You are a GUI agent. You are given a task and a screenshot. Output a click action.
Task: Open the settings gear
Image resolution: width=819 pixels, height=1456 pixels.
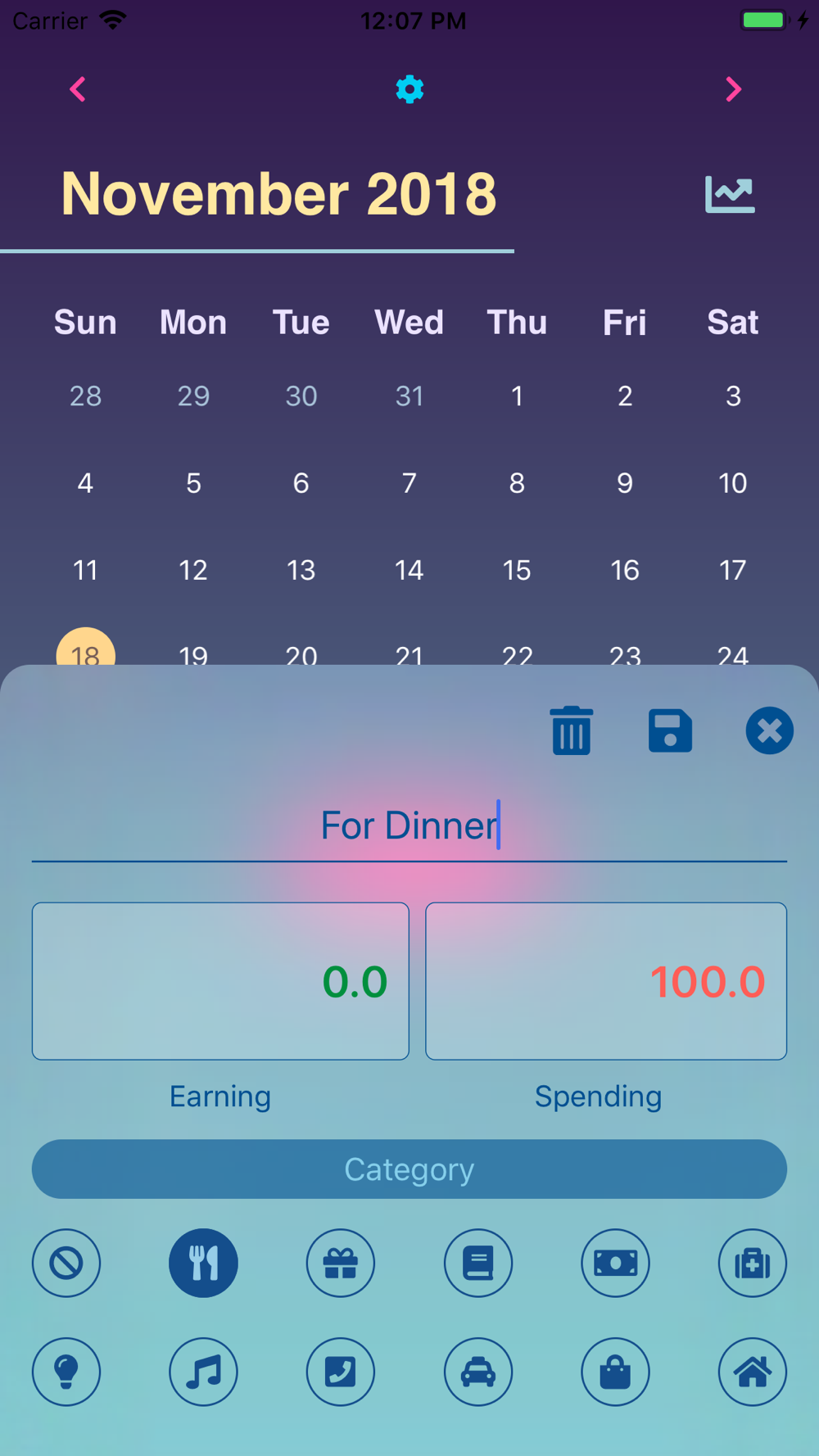click(x=409, y=89)
